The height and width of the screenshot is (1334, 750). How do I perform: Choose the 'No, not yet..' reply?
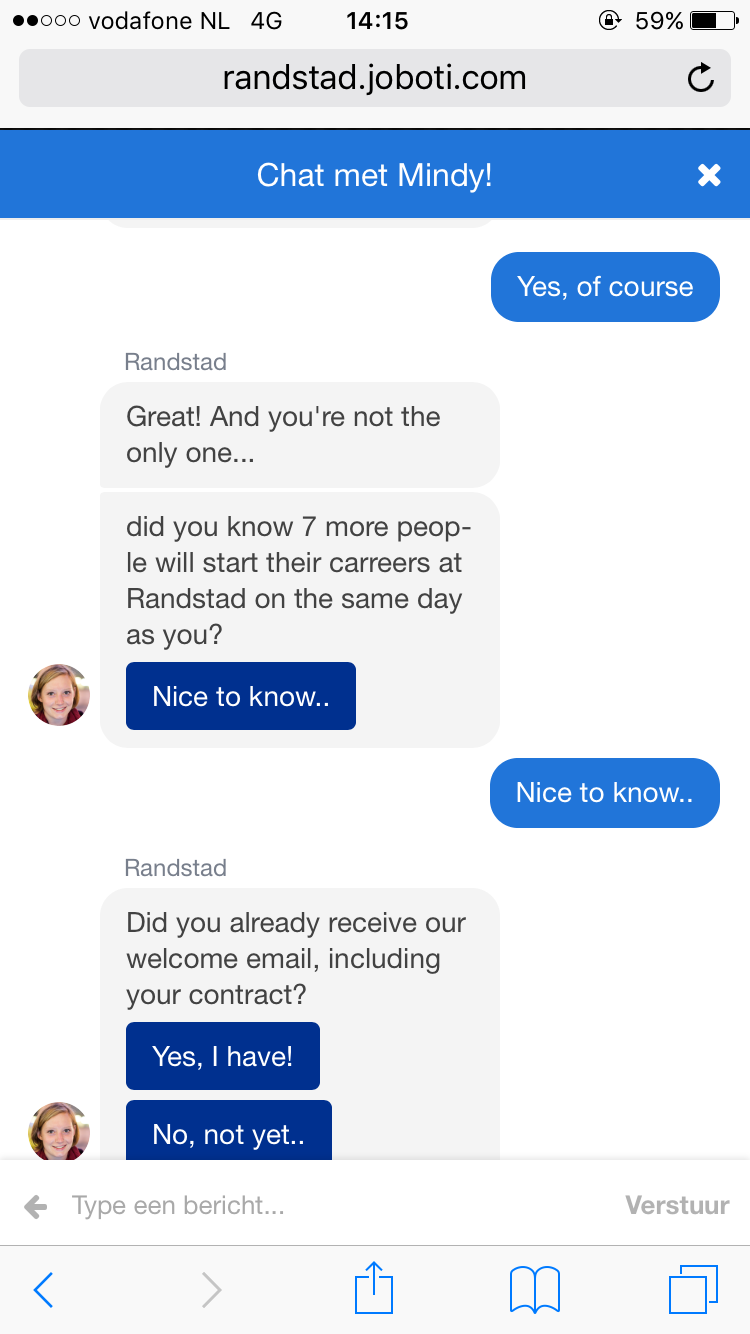pyautogui.click(x=228, y=1132)
